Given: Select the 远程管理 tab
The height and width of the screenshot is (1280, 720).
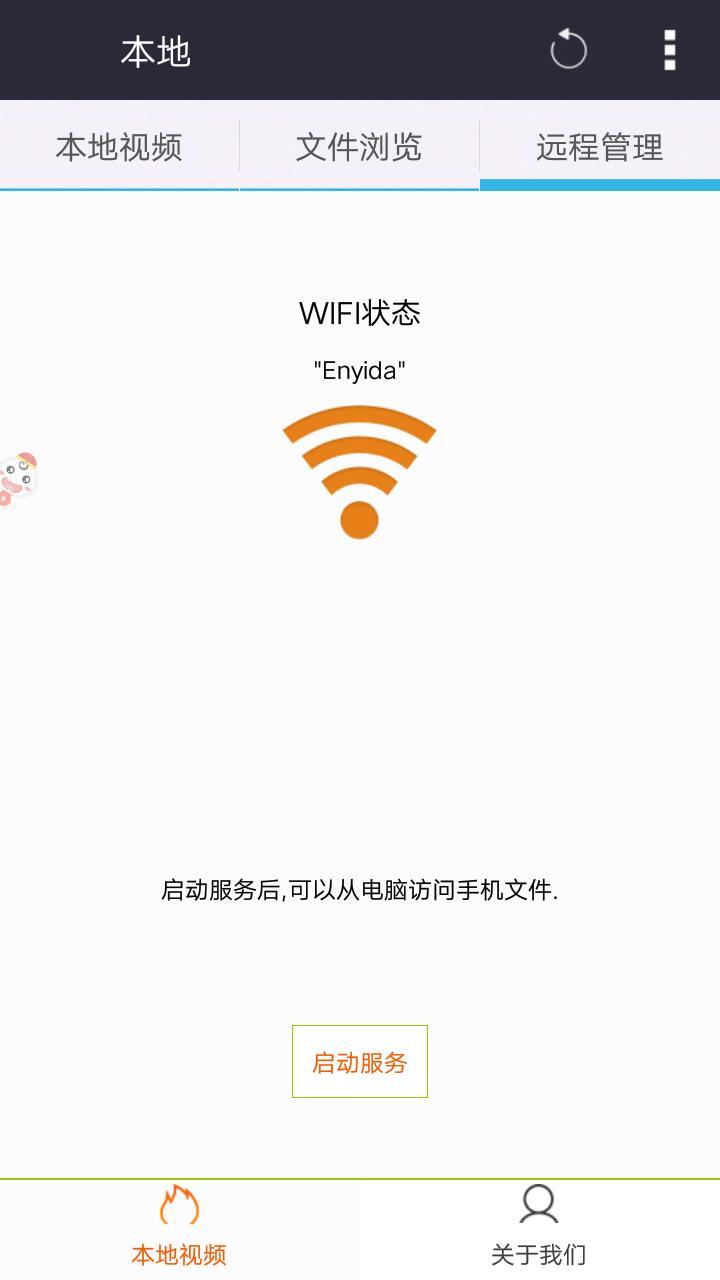Looking at the screenshot, I should [x=598, y=146].
